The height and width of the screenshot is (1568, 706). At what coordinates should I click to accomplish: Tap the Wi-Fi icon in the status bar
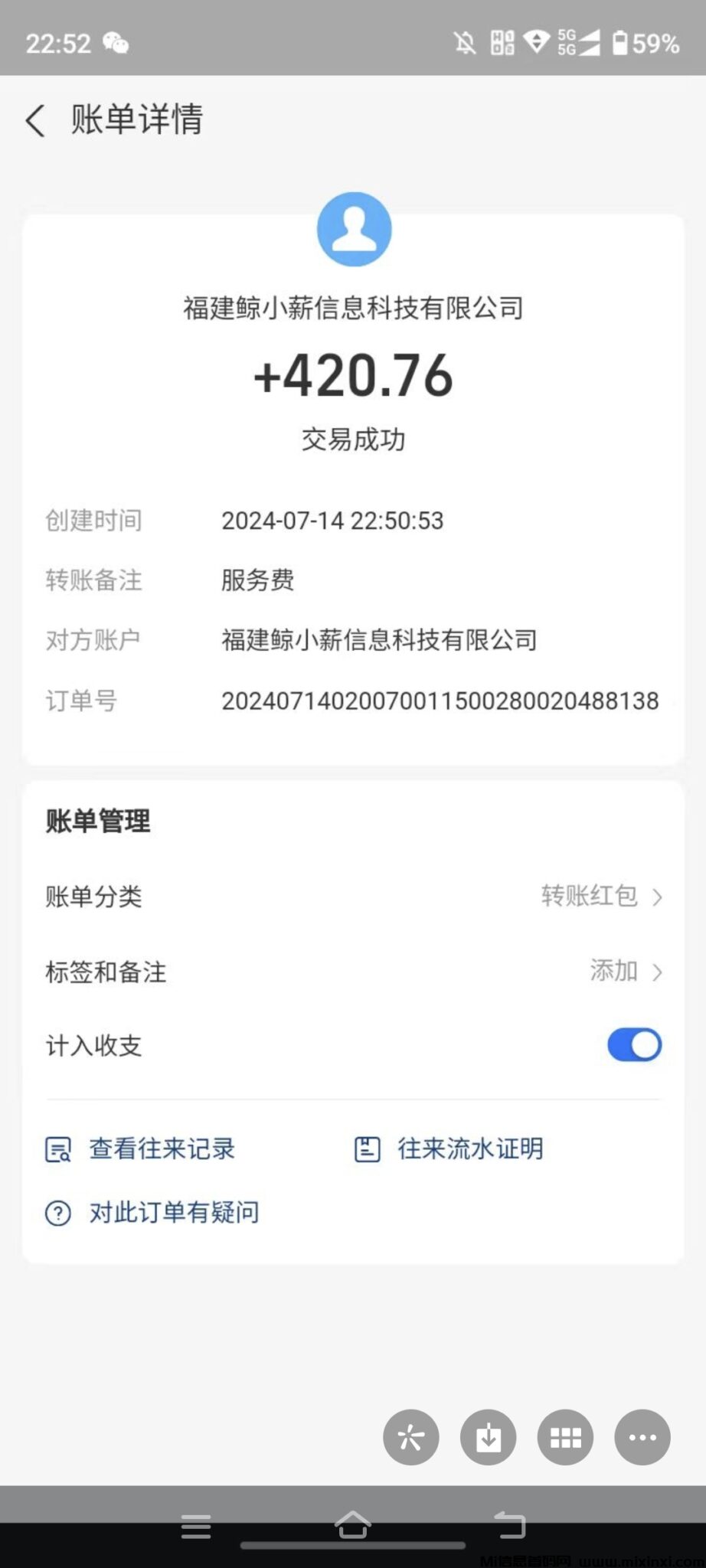coord(538,40)
